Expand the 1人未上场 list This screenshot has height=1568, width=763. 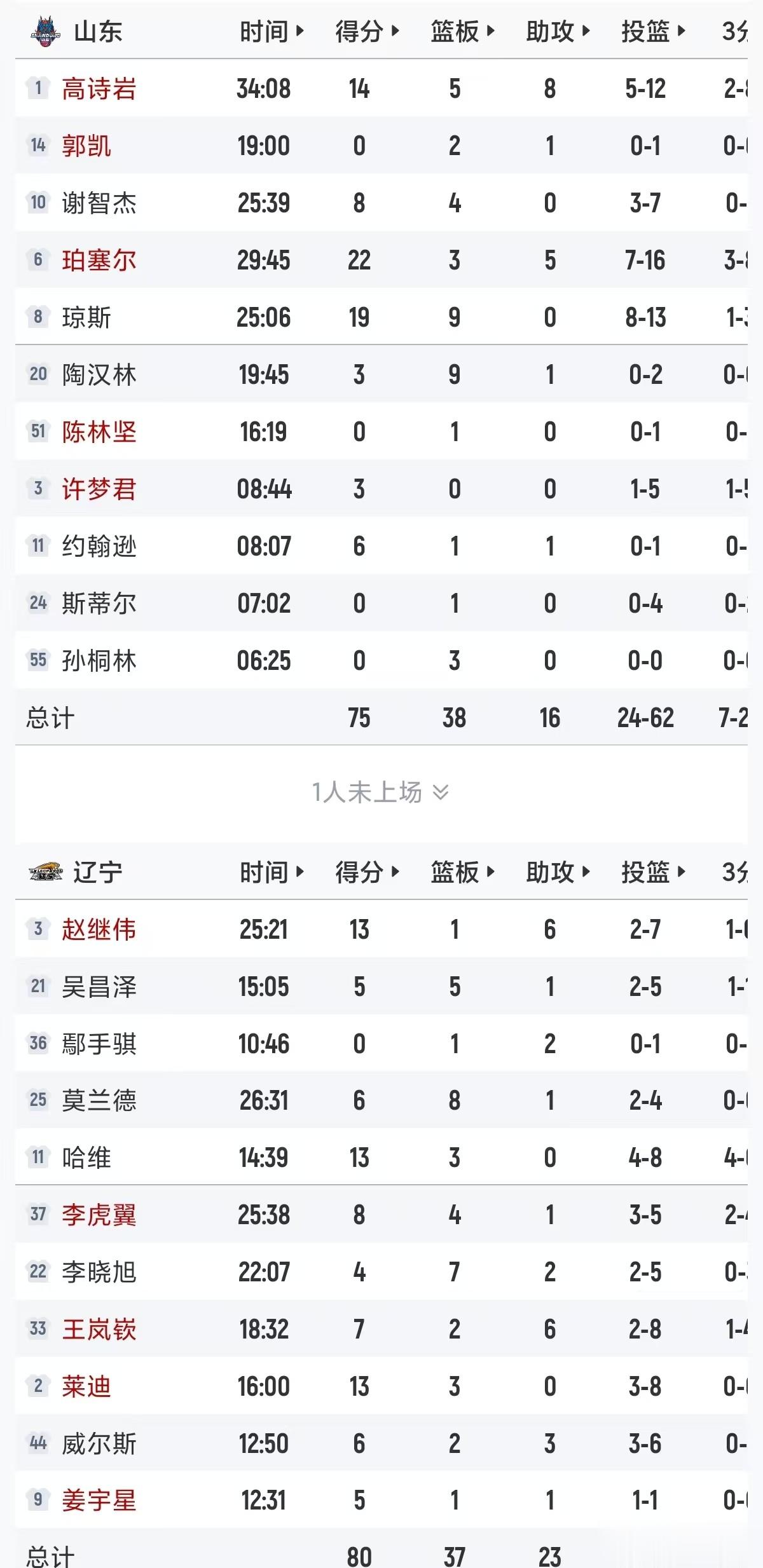pos(380,792)
